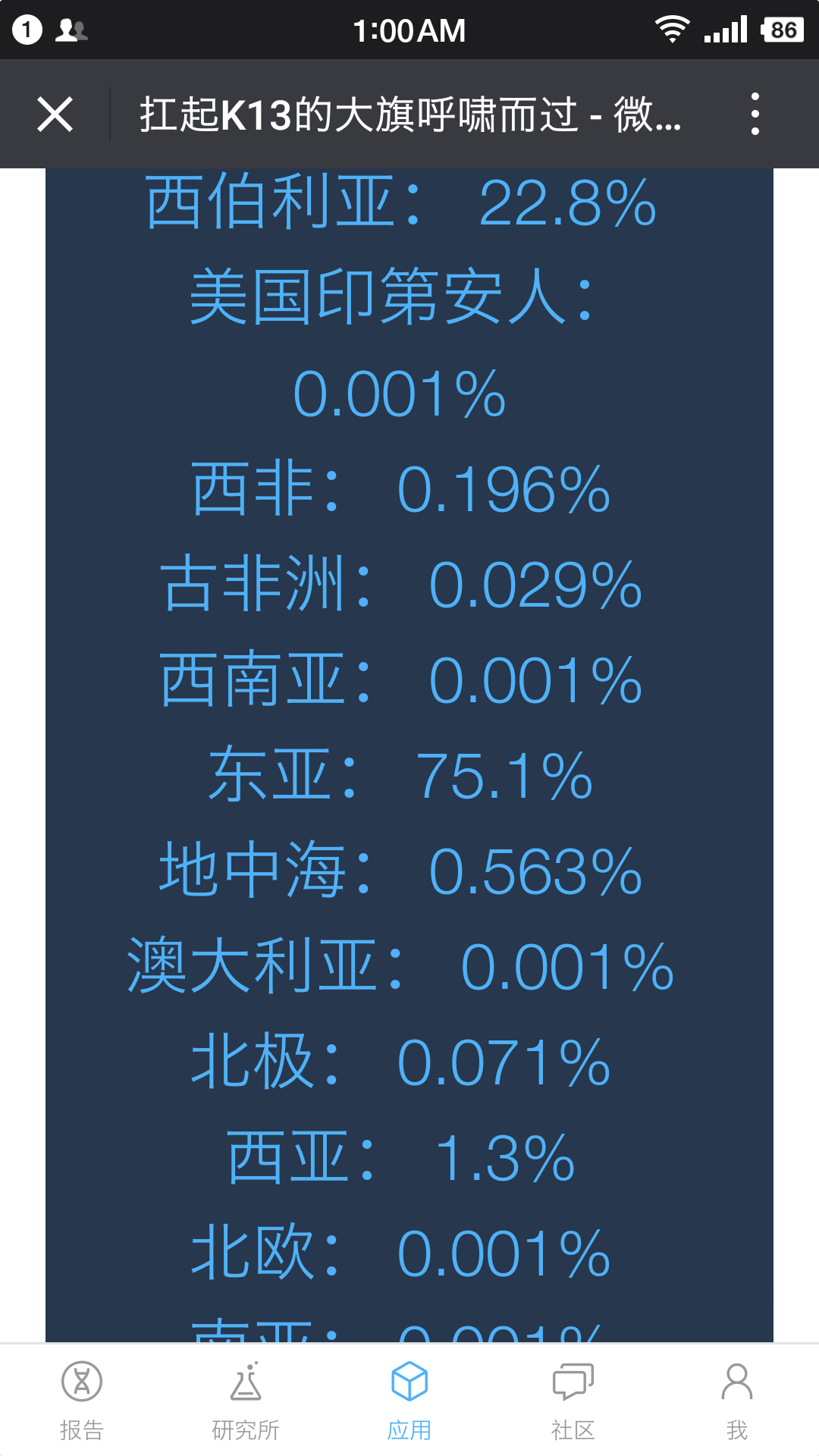Open the 社区 community tab
Image resolution: width=819 pixels, height=1456 pixels.
tap(573, 1401)
